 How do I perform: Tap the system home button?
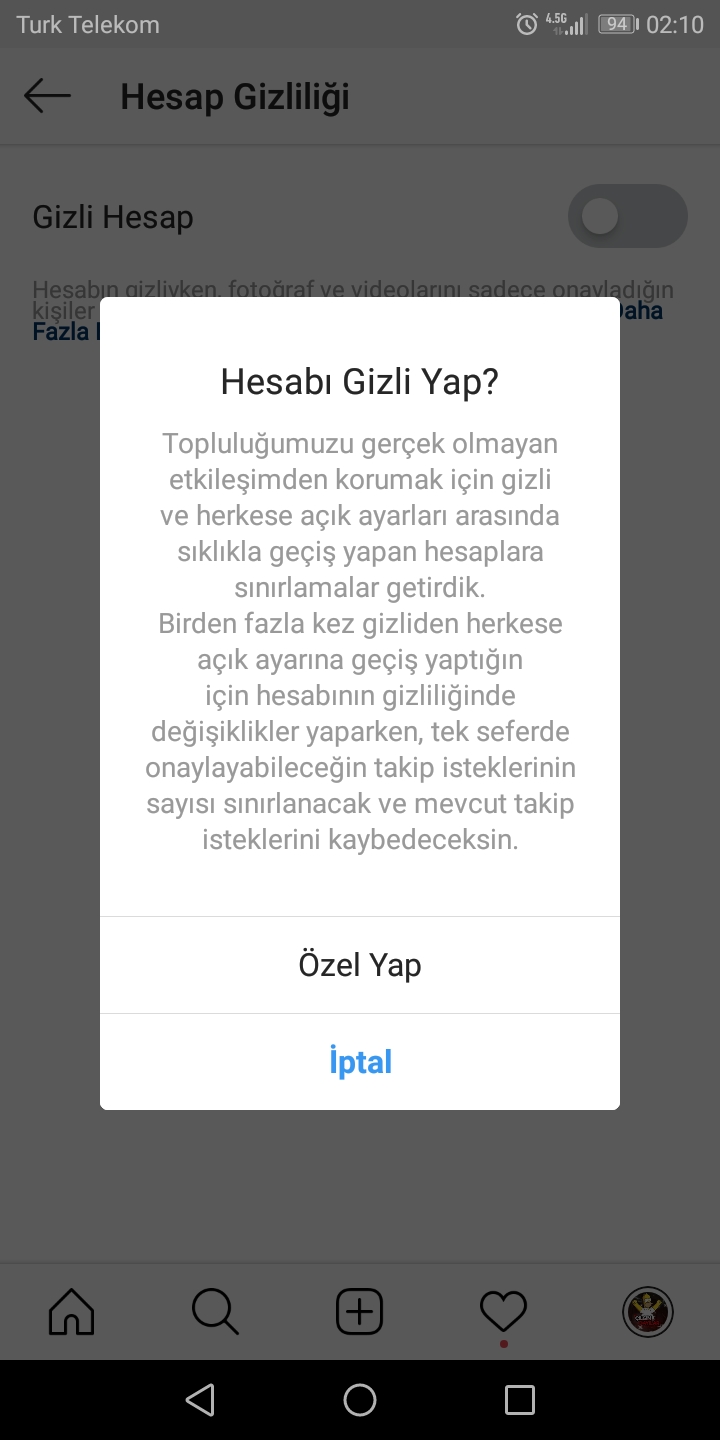click(x=360, y=1399)
